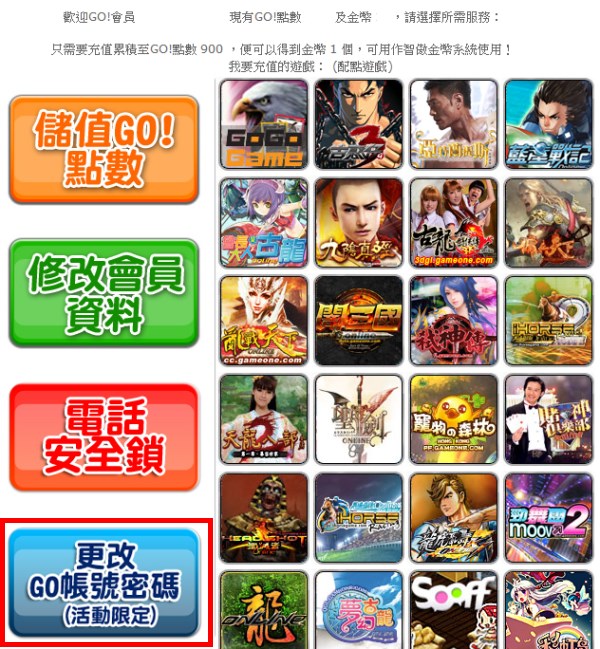Screen dimensions: 600x649
Task: Select the 九陰真經 game tile
Action: pos(359,222)
